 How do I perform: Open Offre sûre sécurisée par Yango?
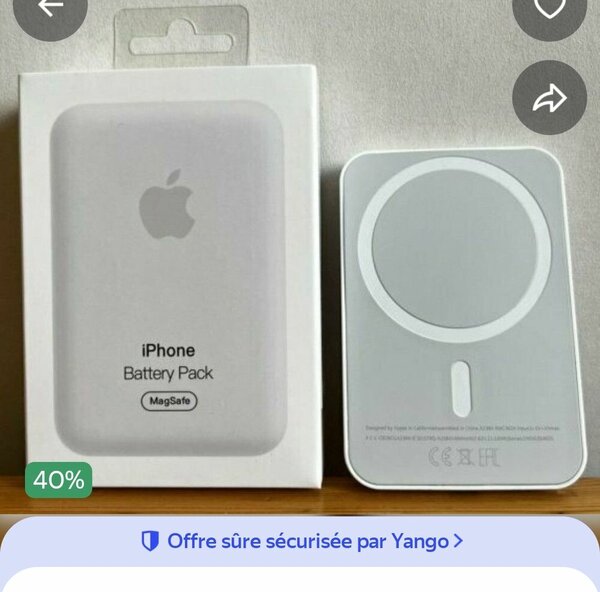tap(302, 541)
